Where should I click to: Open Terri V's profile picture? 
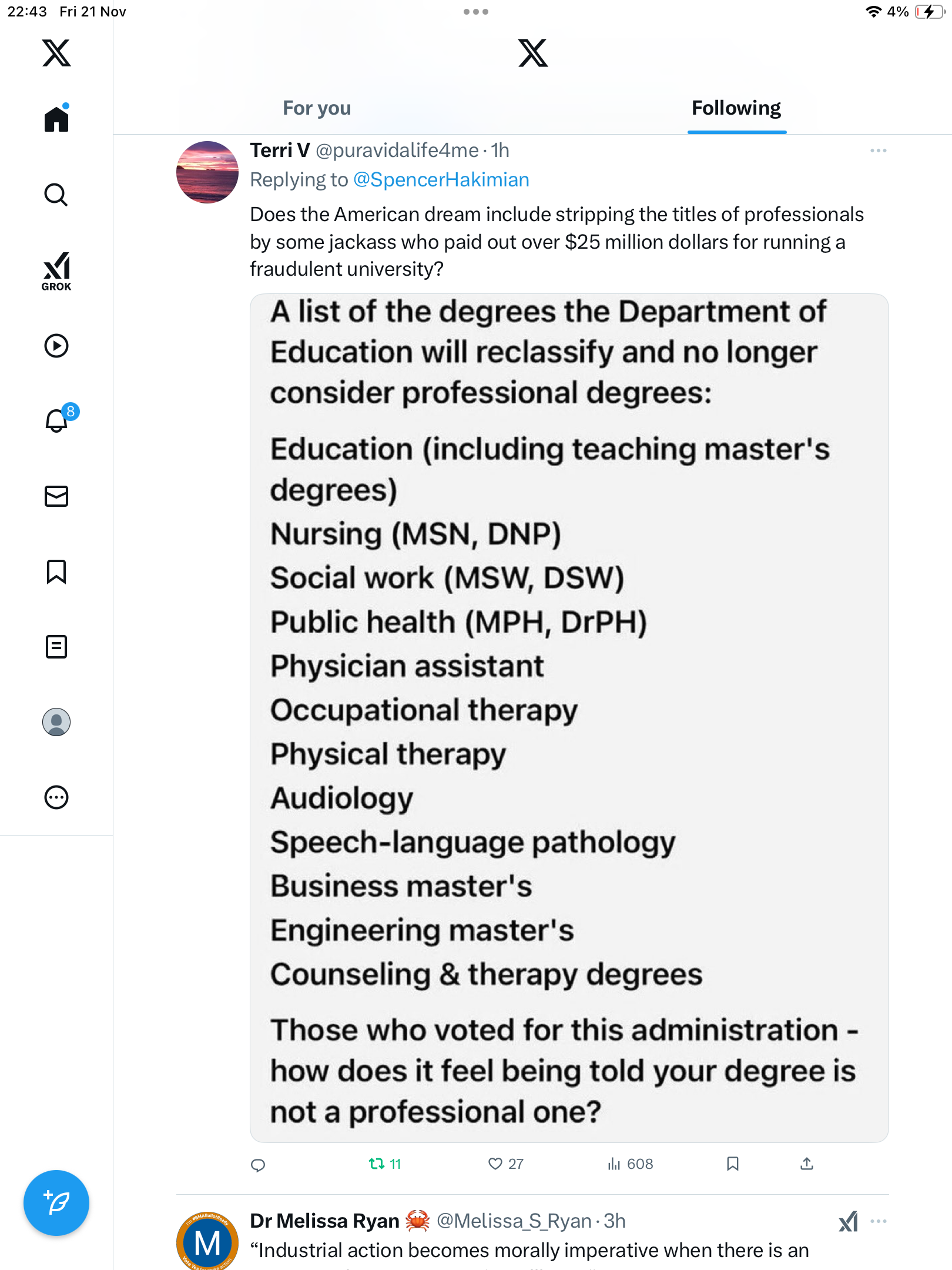click(207, 172)
